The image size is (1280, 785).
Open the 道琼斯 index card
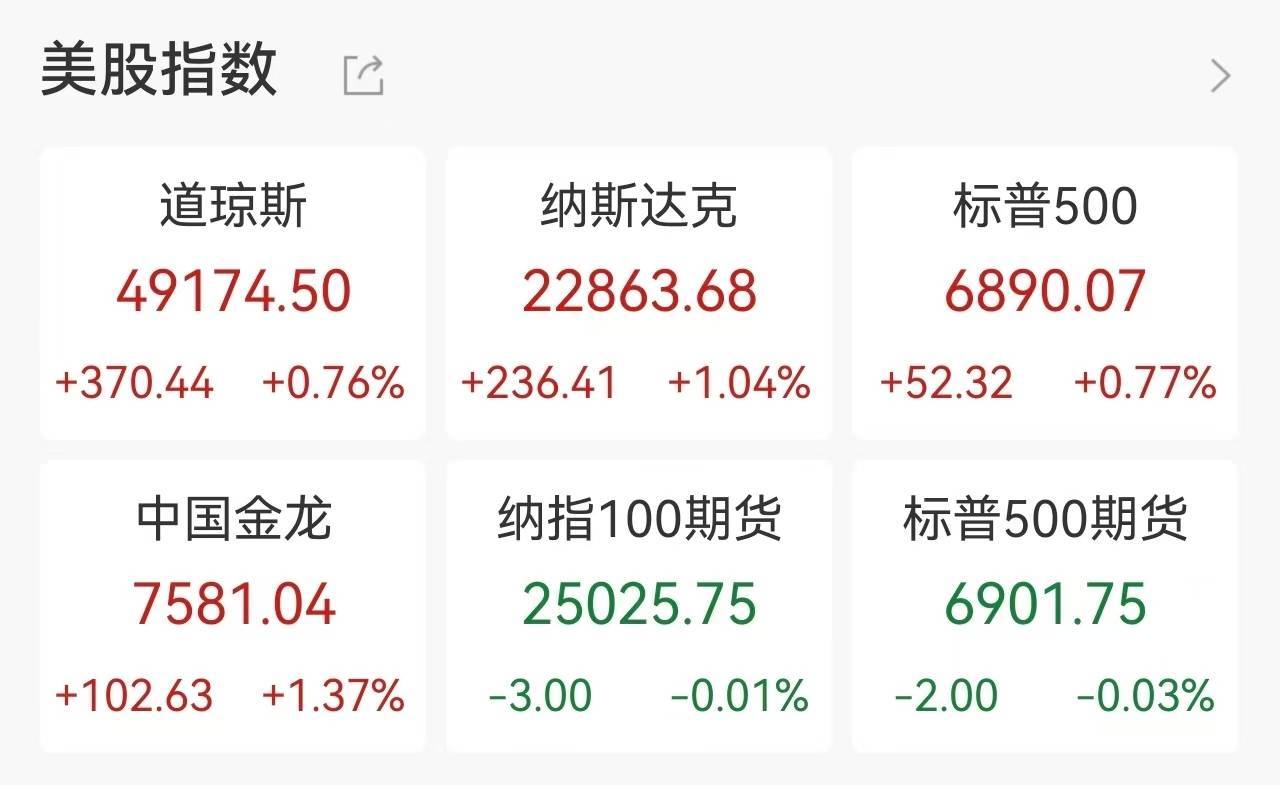tap(233, 293)
